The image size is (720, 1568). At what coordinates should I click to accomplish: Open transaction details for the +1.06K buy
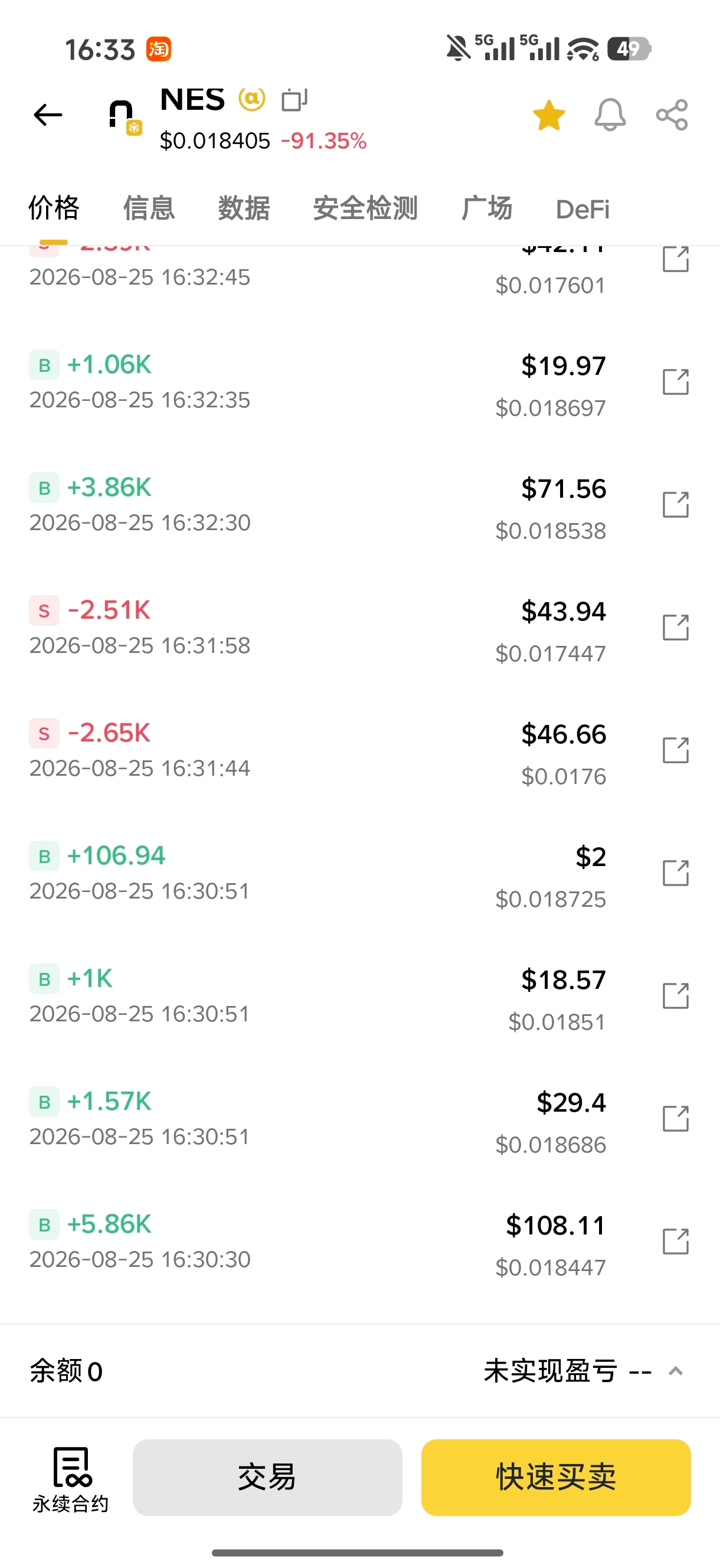click(x=675, y=381)
